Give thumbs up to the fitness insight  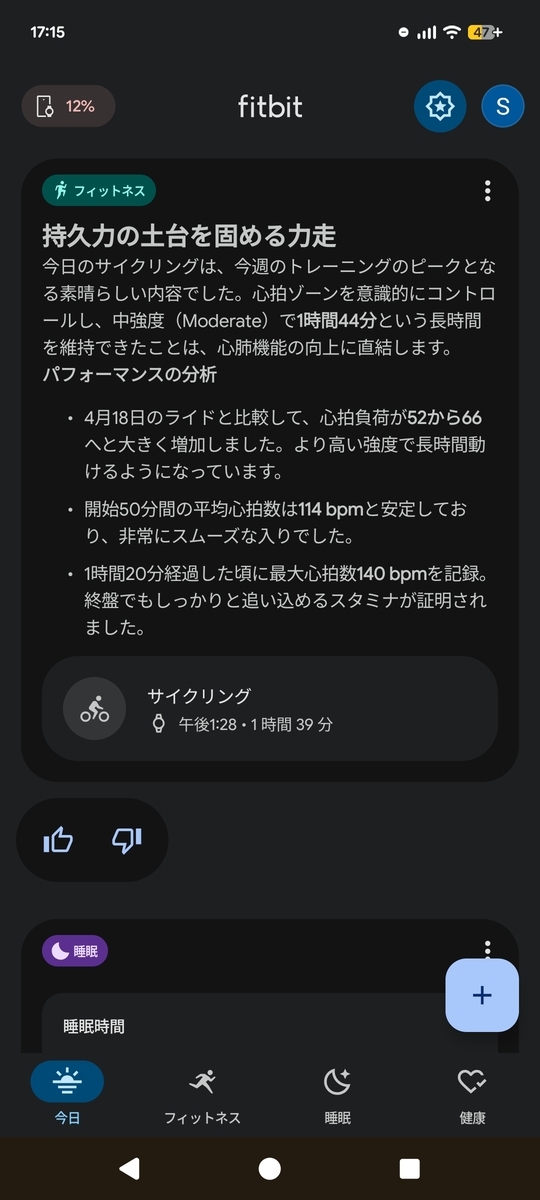tap(59, 841)
